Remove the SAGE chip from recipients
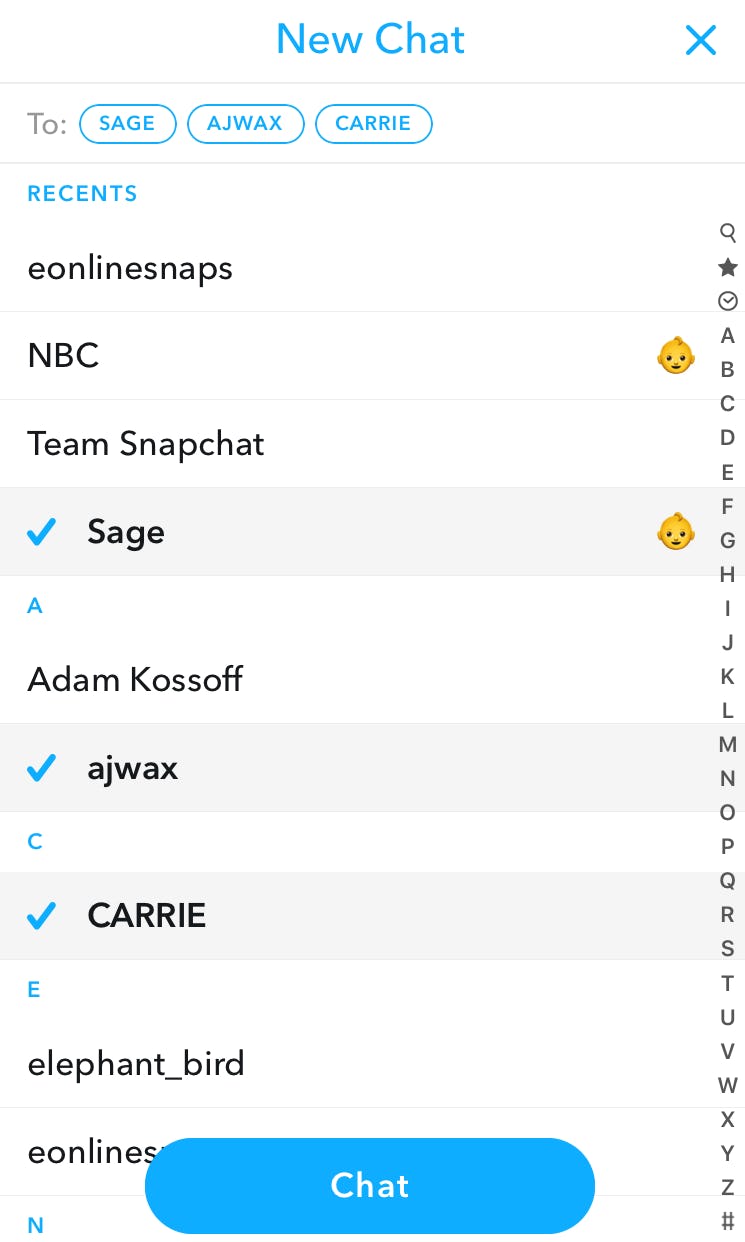 click(127, 124)
